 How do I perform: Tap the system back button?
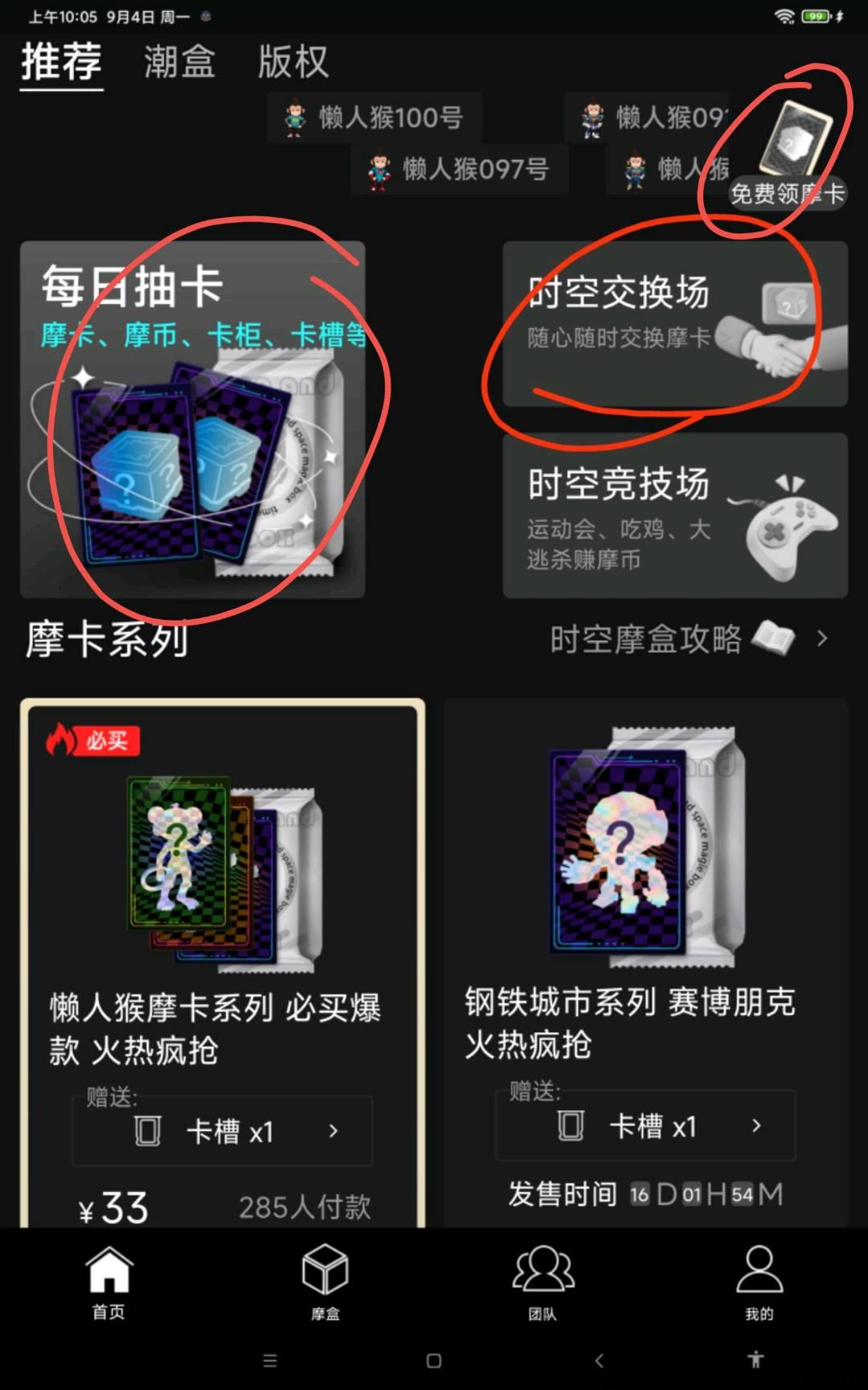599,1360
